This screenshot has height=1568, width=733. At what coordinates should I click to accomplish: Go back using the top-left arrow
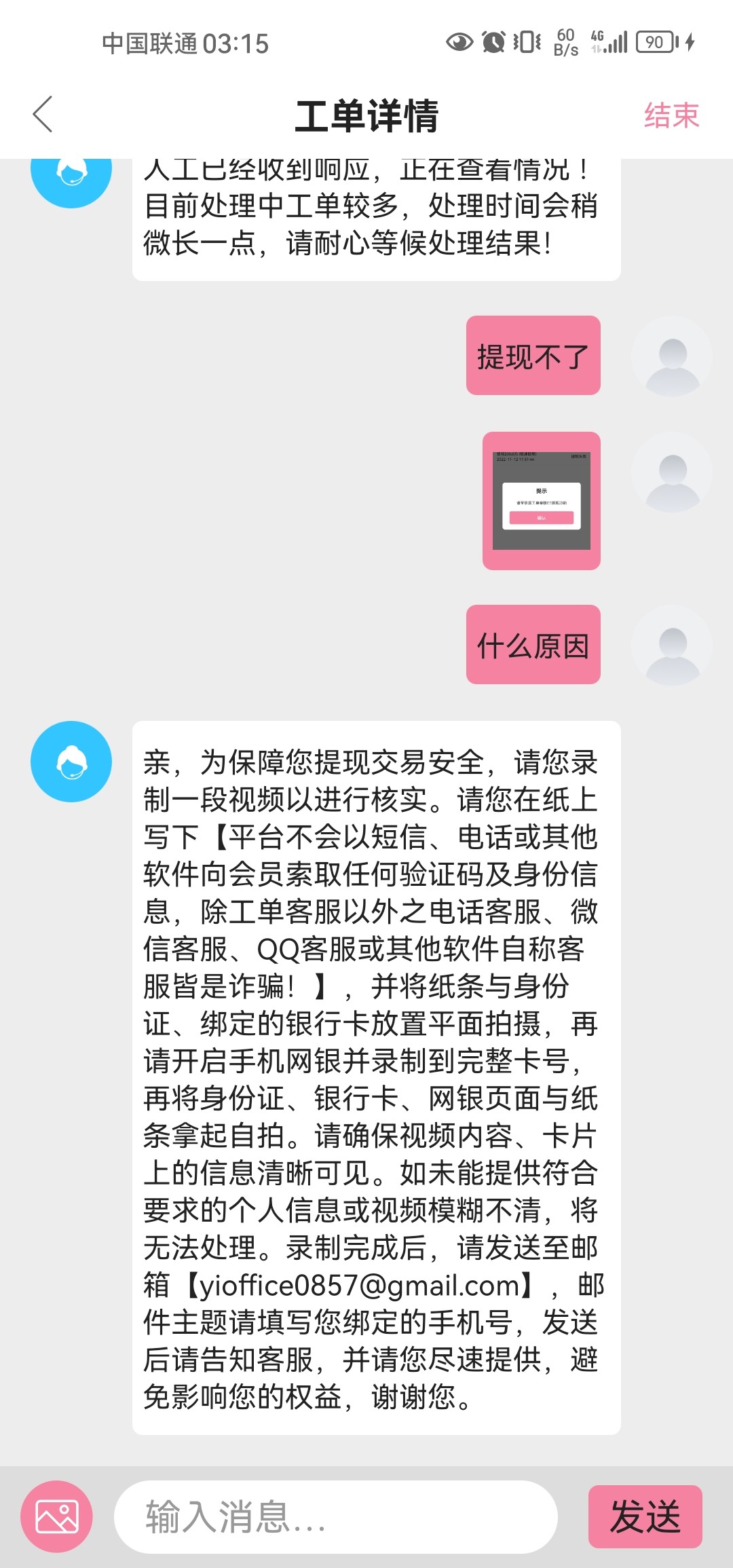coord(43,114)
